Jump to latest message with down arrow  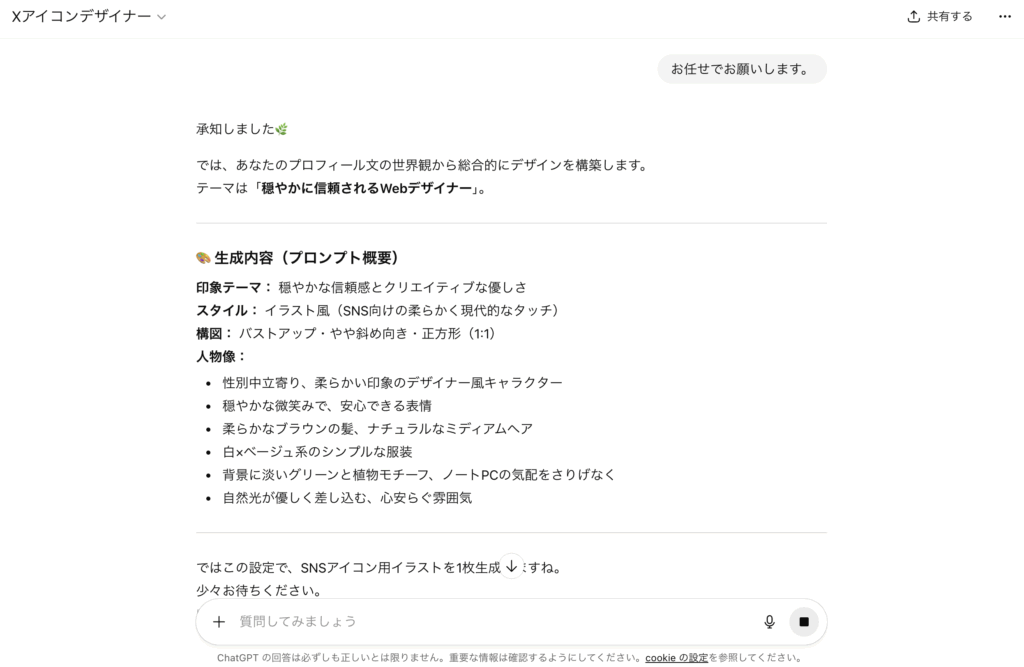(511, 566)
